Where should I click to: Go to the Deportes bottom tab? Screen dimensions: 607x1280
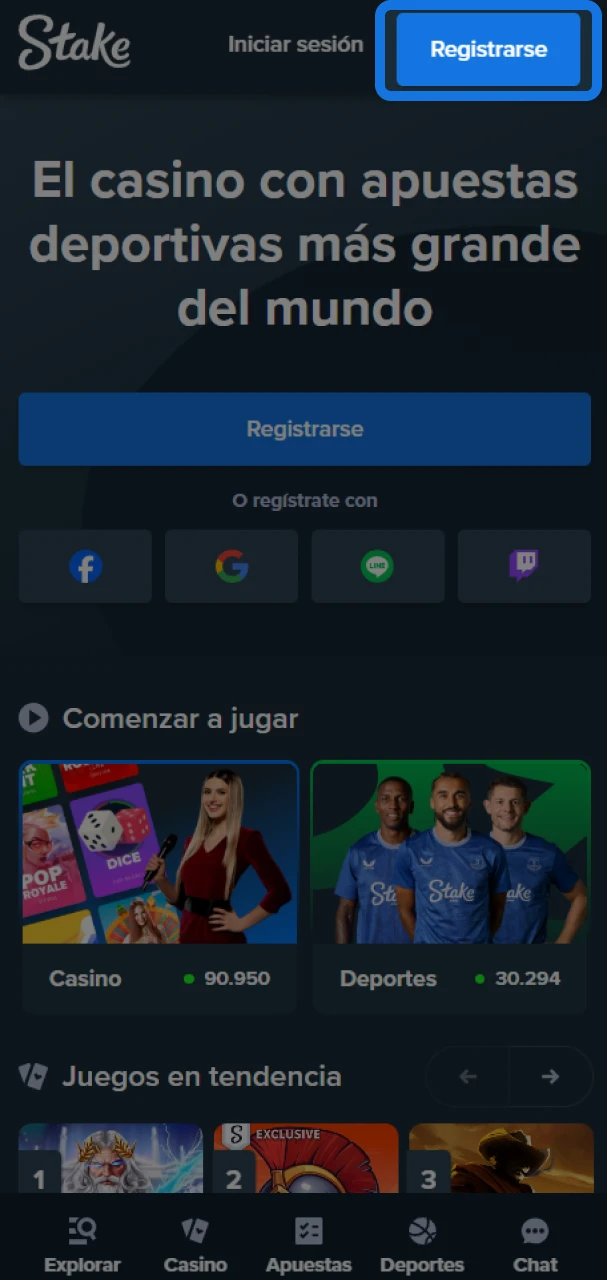click(x=422, y=1245)
